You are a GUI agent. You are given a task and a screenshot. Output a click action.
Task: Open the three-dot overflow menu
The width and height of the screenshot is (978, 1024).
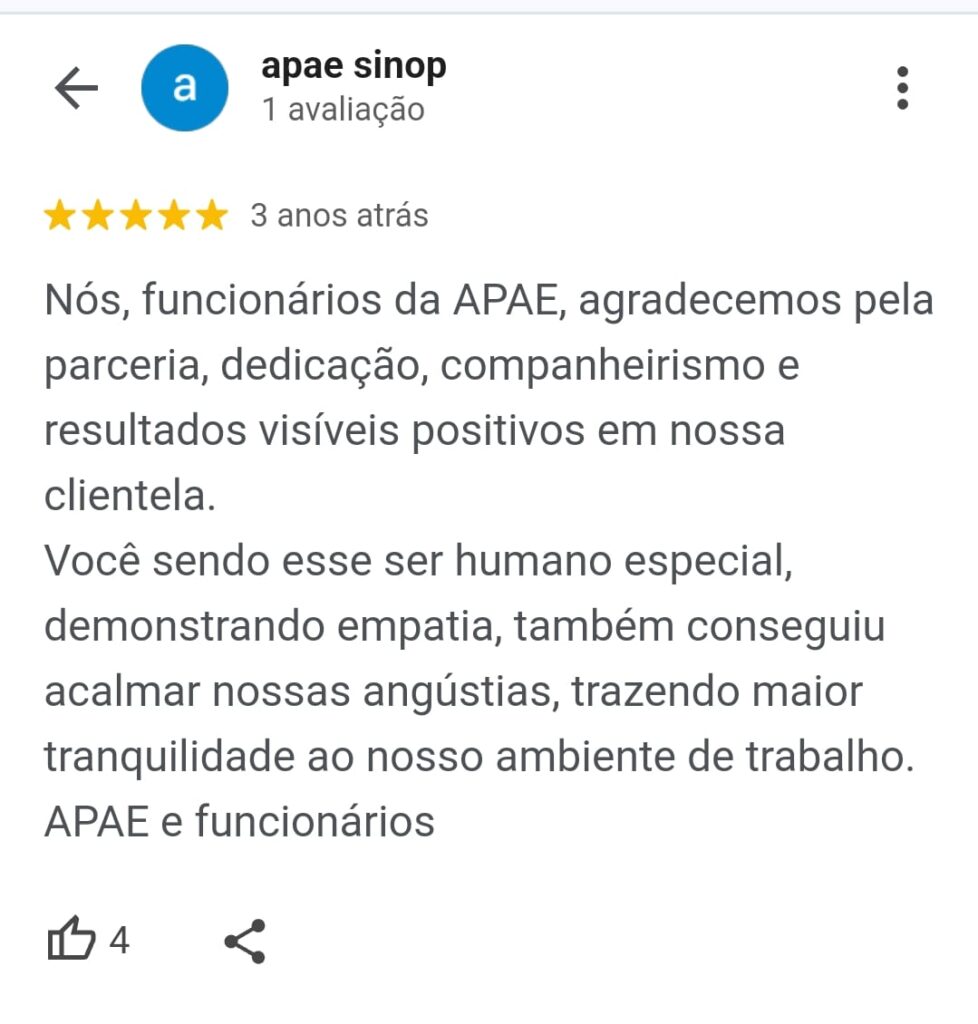[x=902, y=88]
